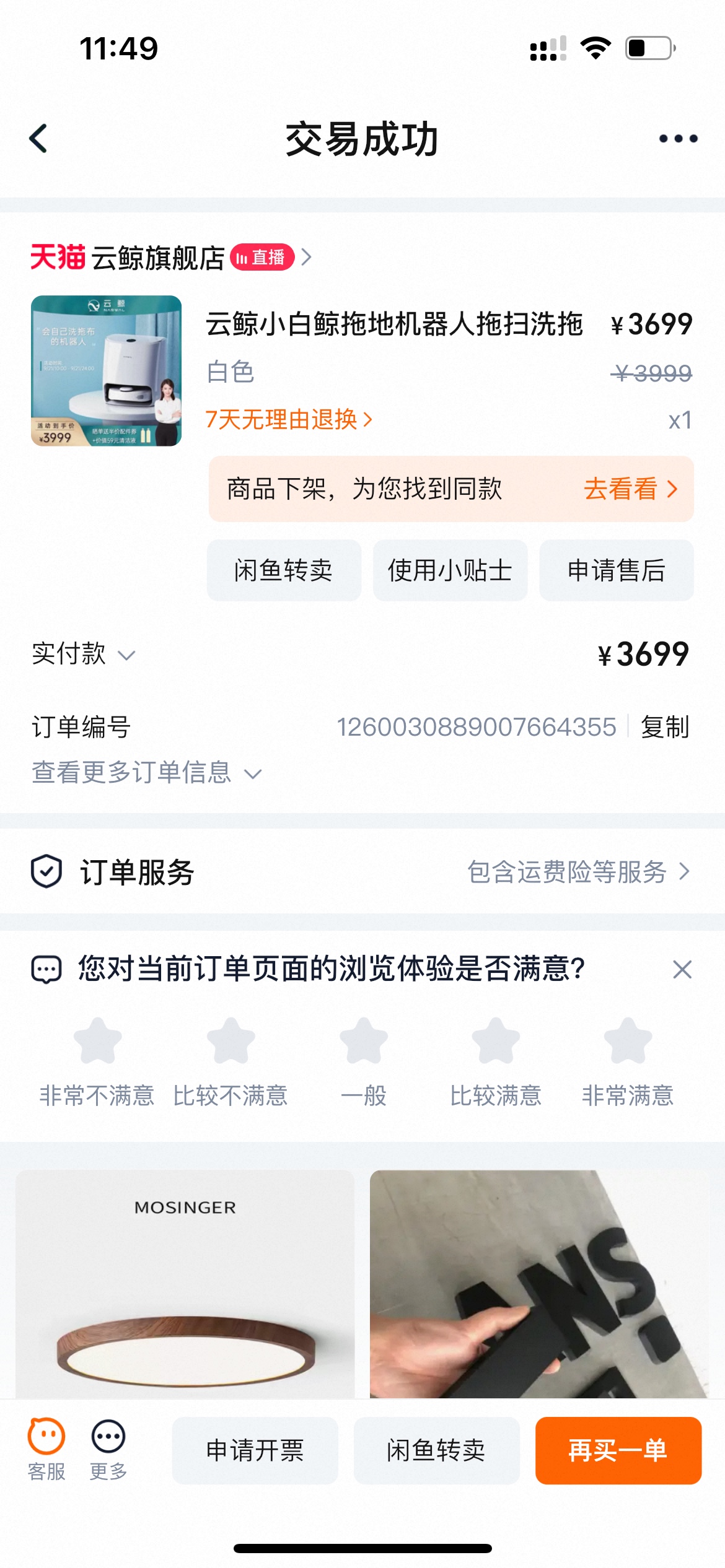Copy the order number with 复制
Viewport: 725px width, 1568px height.
(x=664, y=727)
